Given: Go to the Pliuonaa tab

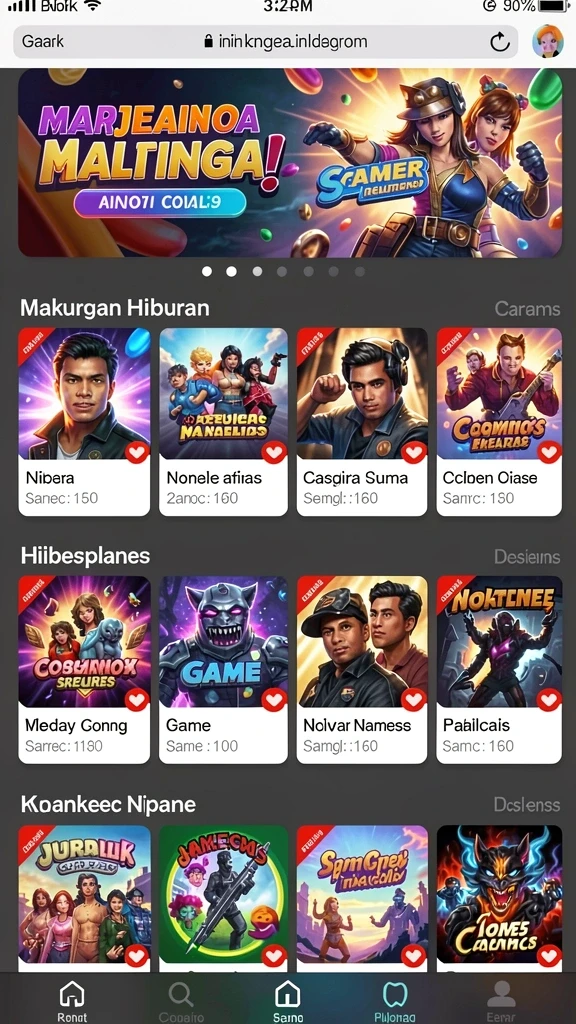Looking at the screenshot, I should pos(394,1001).
